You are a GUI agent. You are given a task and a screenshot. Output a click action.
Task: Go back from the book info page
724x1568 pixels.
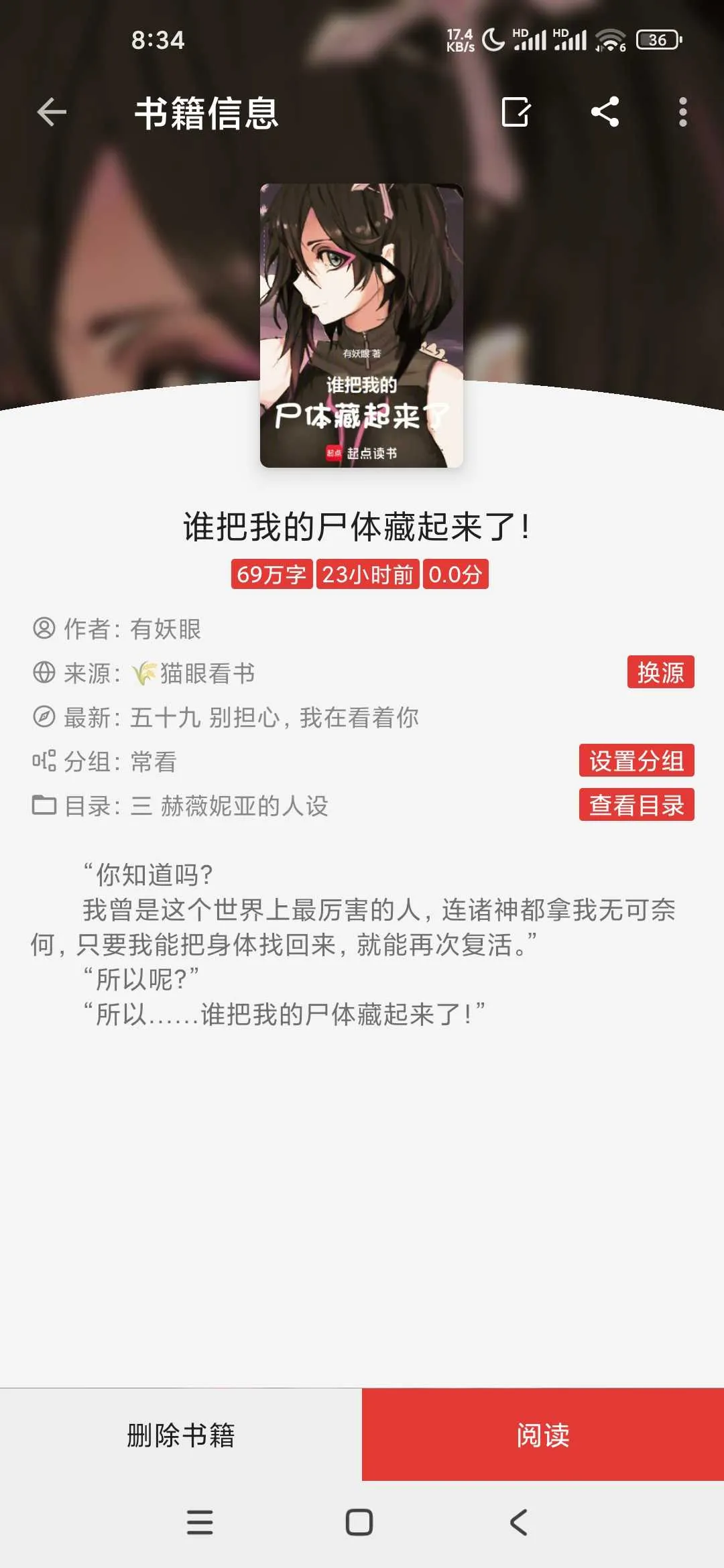coord(52,112)
